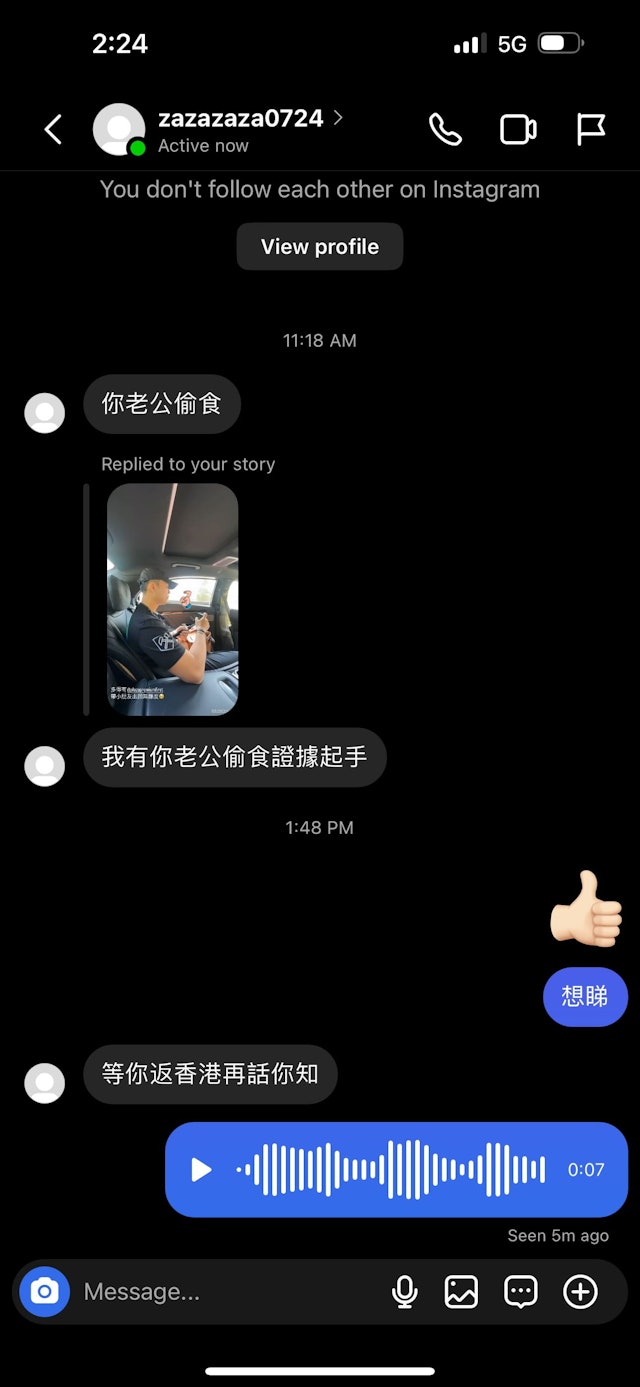Tap the flag icon in the header
Image resolution: width=640 pixels, height=1387 pixels.
(591, 129)
